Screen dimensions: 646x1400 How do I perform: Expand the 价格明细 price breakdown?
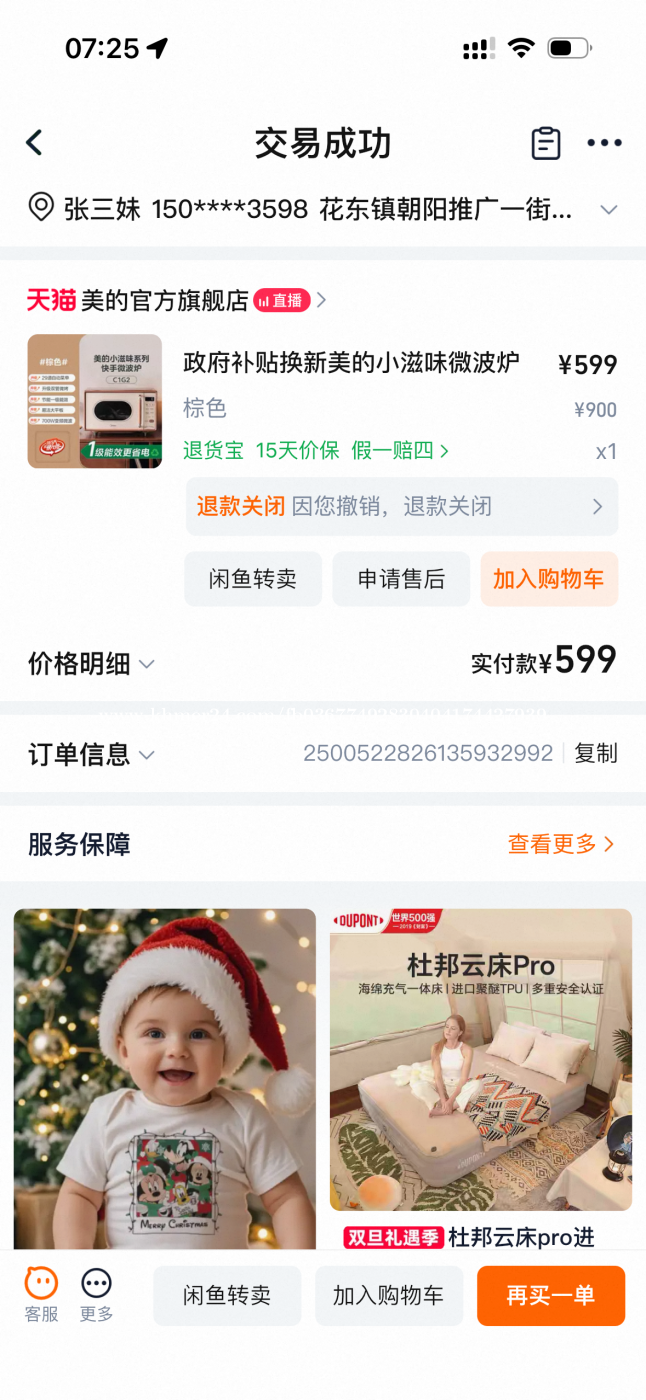tap(91, 664)
